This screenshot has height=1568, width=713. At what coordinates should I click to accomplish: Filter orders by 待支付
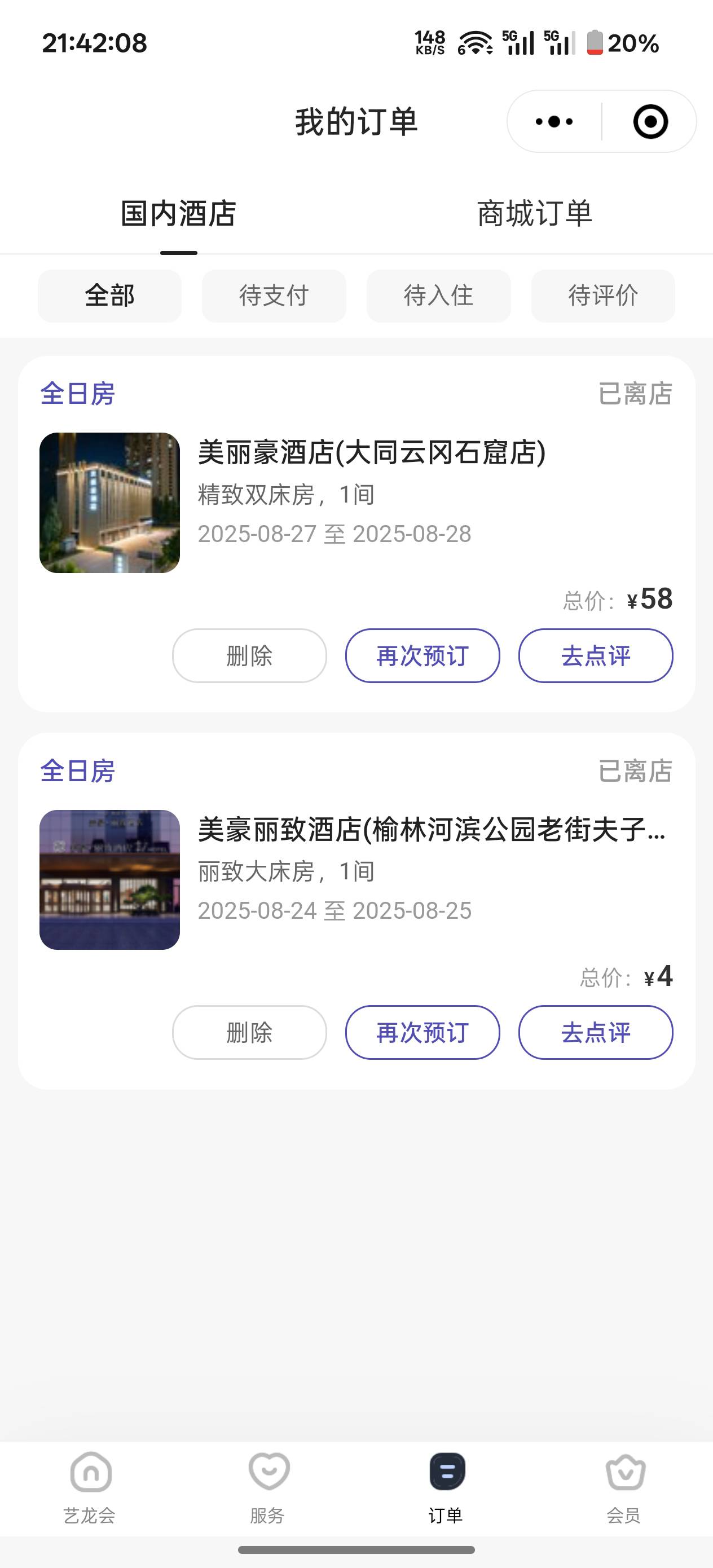click(x=274, y=296)
